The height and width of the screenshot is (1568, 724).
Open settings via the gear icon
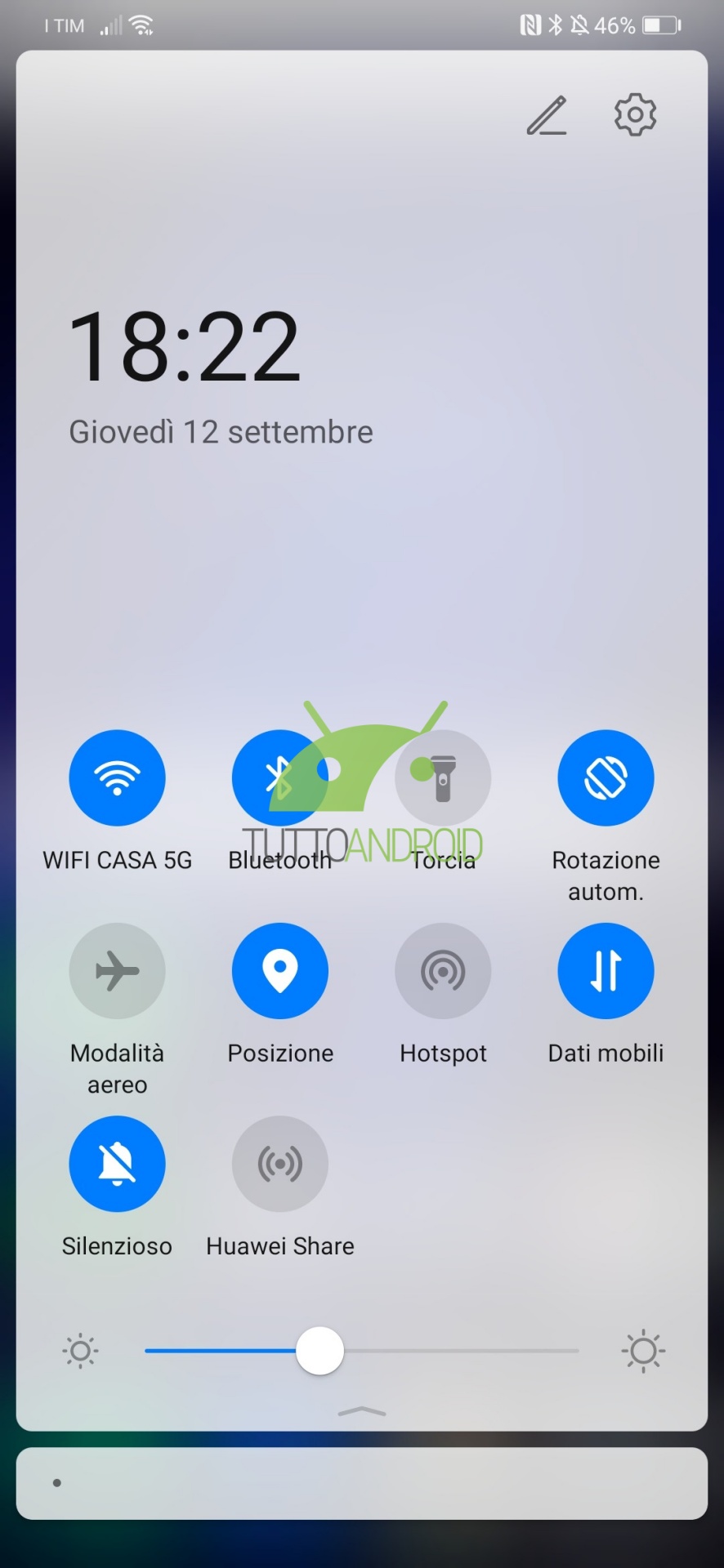tap(635, 114)
